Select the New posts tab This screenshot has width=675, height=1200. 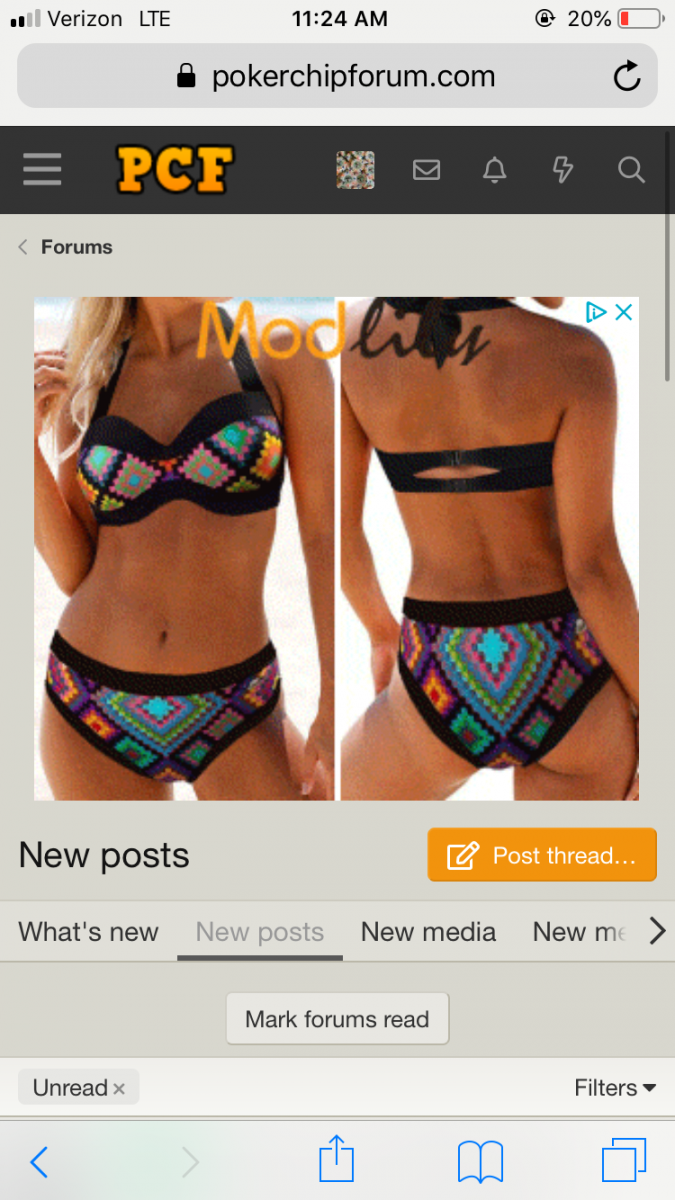coord(260,932)
